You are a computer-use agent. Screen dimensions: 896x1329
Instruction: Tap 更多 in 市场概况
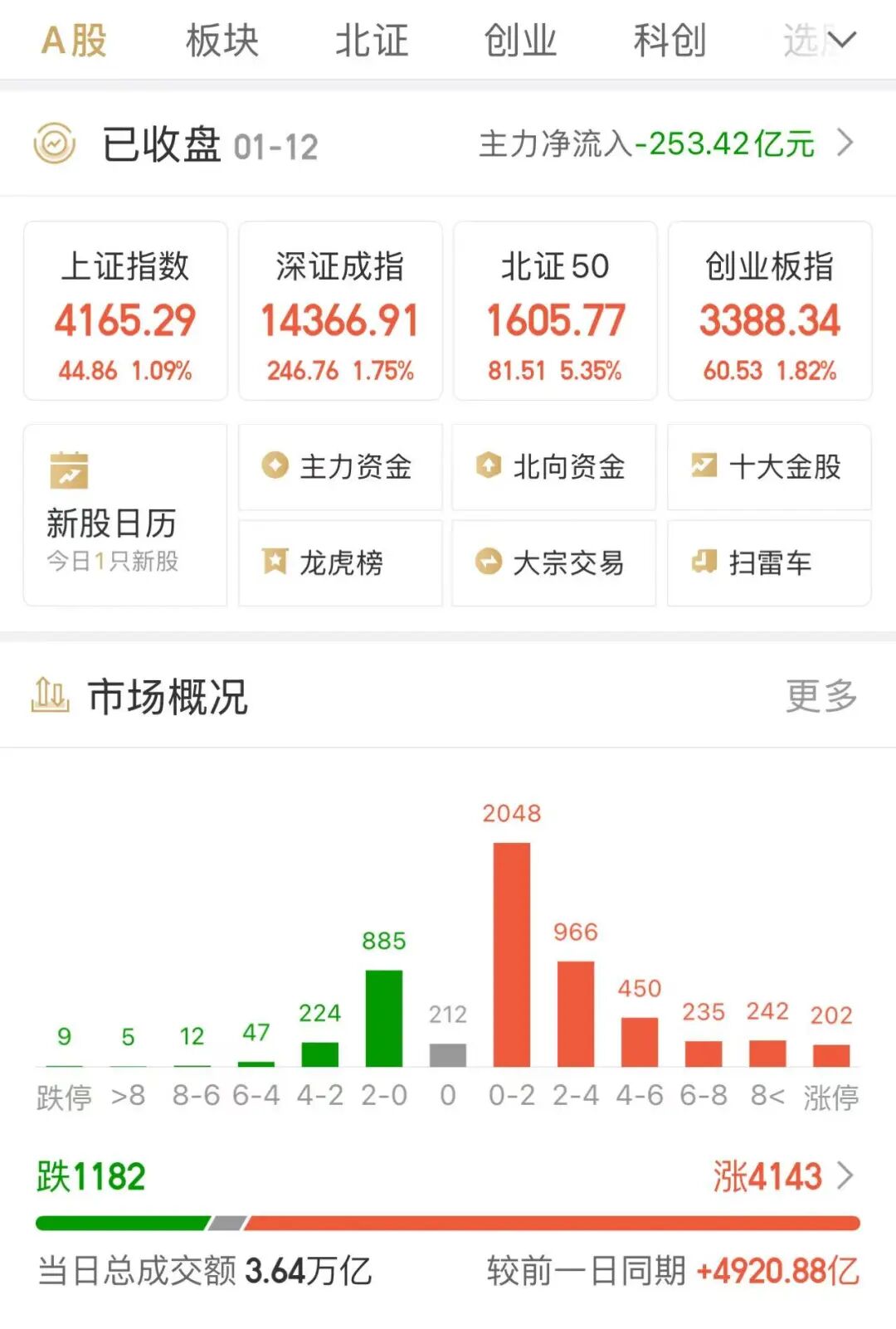[x=821, y=696]
